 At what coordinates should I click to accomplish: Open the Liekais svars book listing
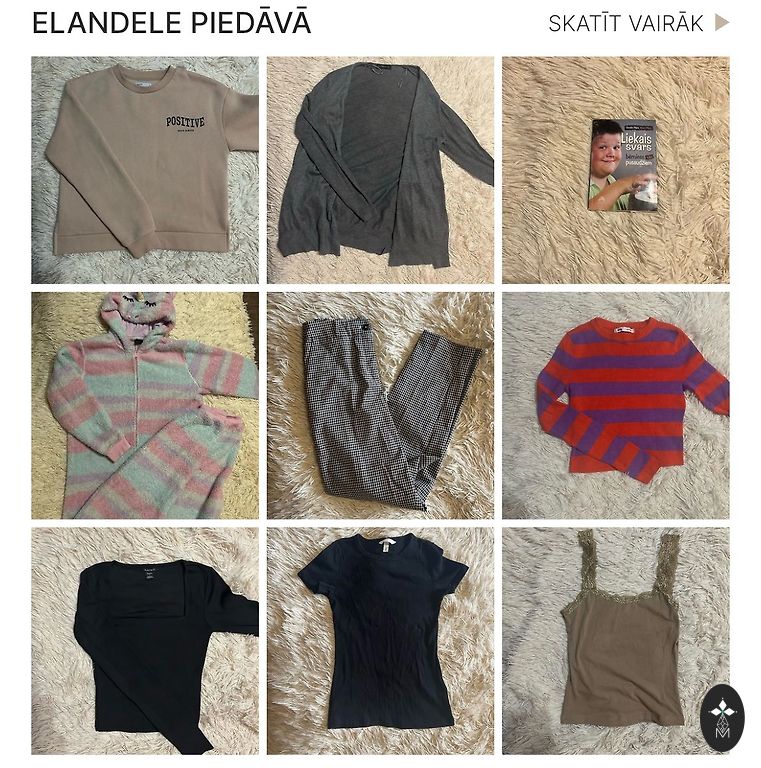615,170
